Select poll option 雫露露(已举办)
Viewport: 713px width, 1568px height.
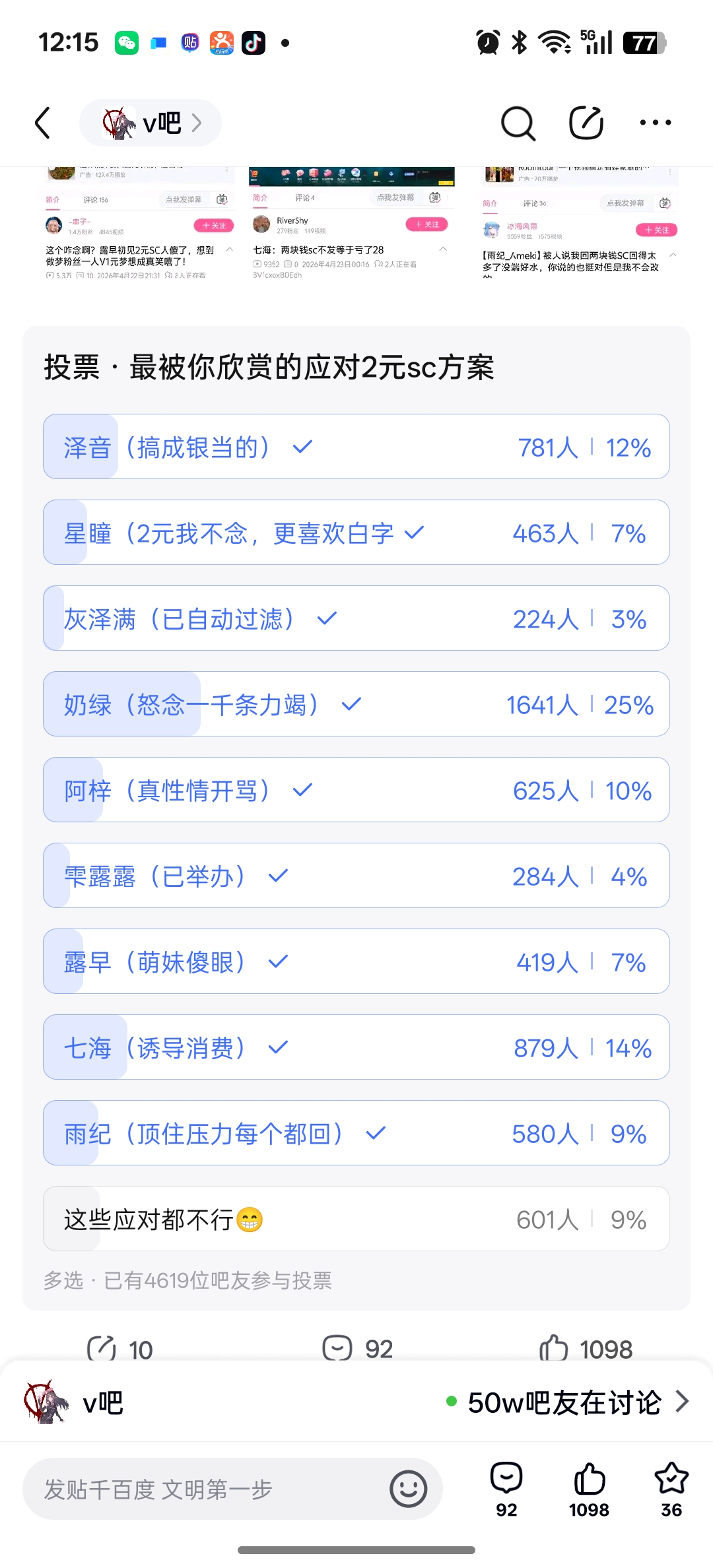point(356,876)
